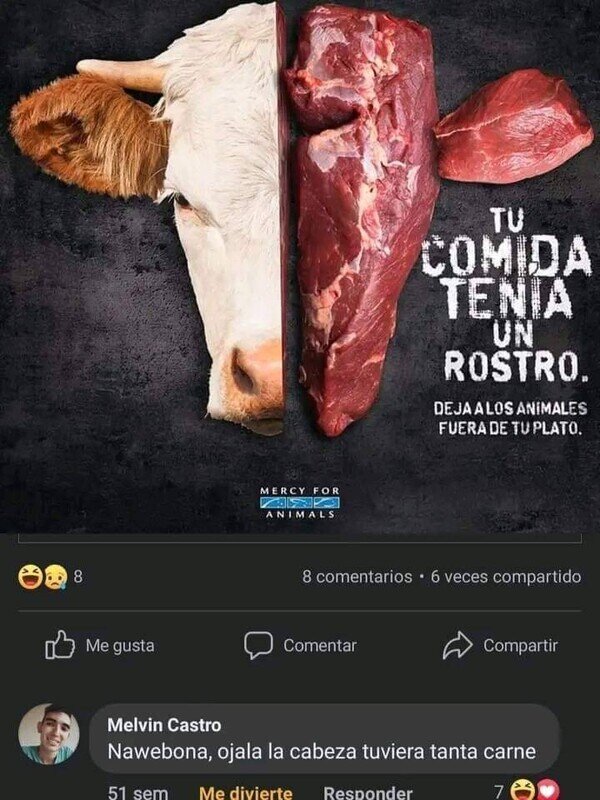Open Melvin Castro's profile name
This screenshot has width=600, height=800.
(164, 725)
